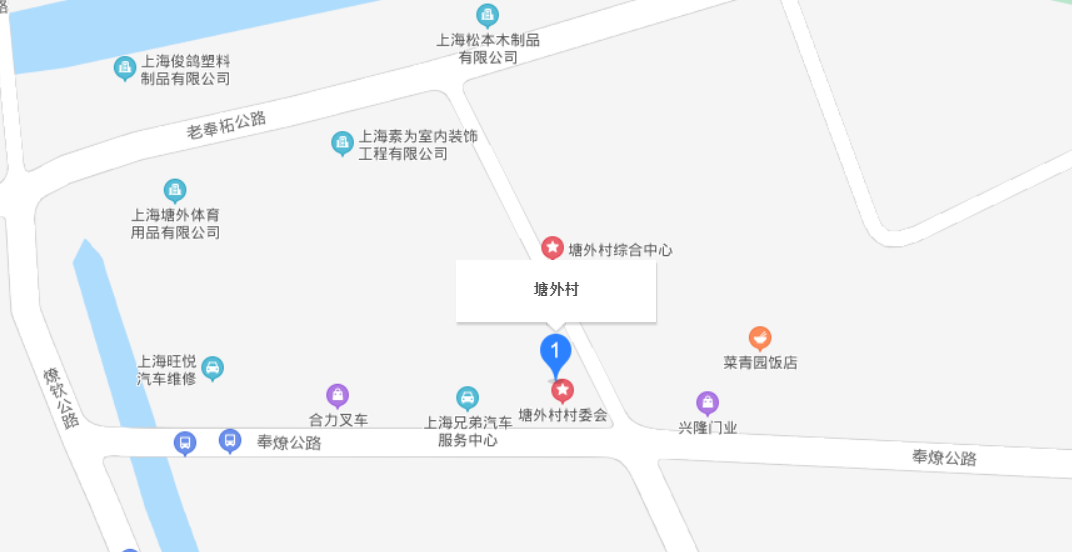Select the 塘外村综合中心 map marker
1072x552 pixels.
(x=552, y=246)
